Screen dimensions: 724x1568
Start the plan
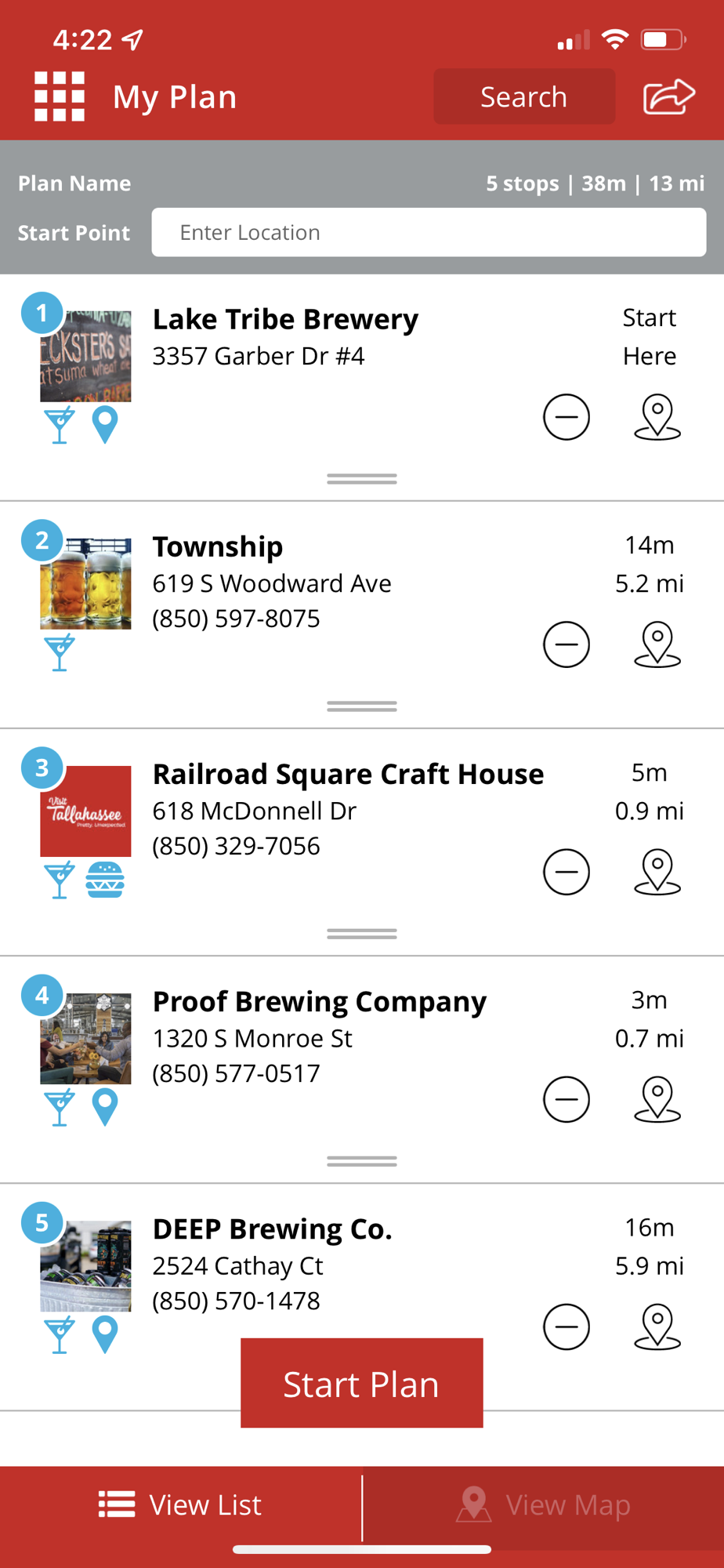(361, 1384)
